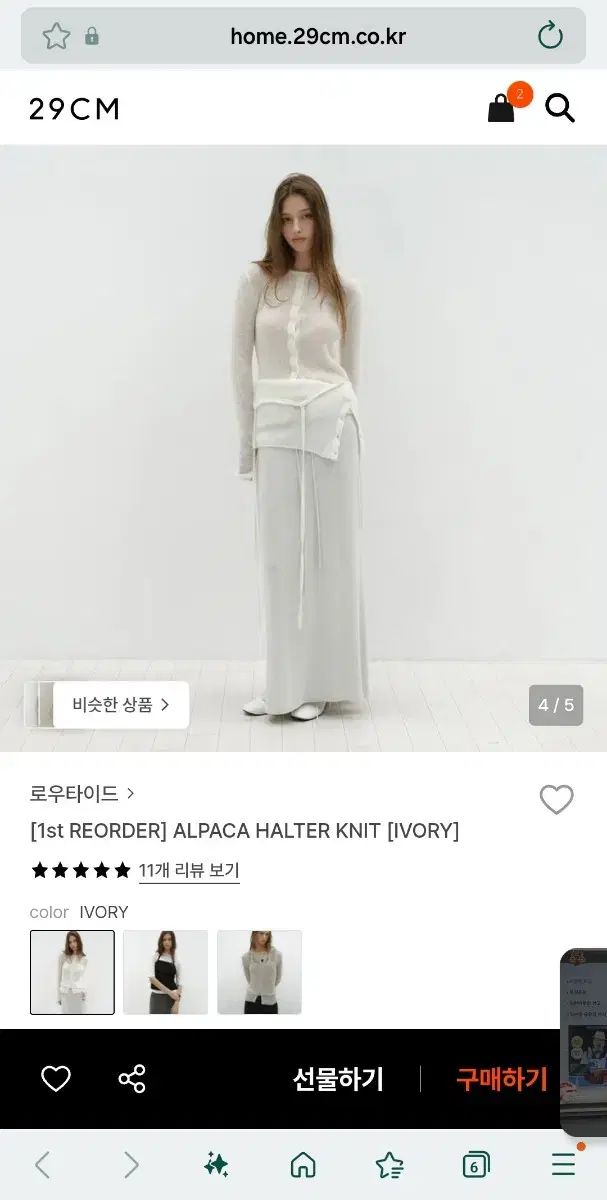Select the beige knit color thumbnail

tap(259, 972)
